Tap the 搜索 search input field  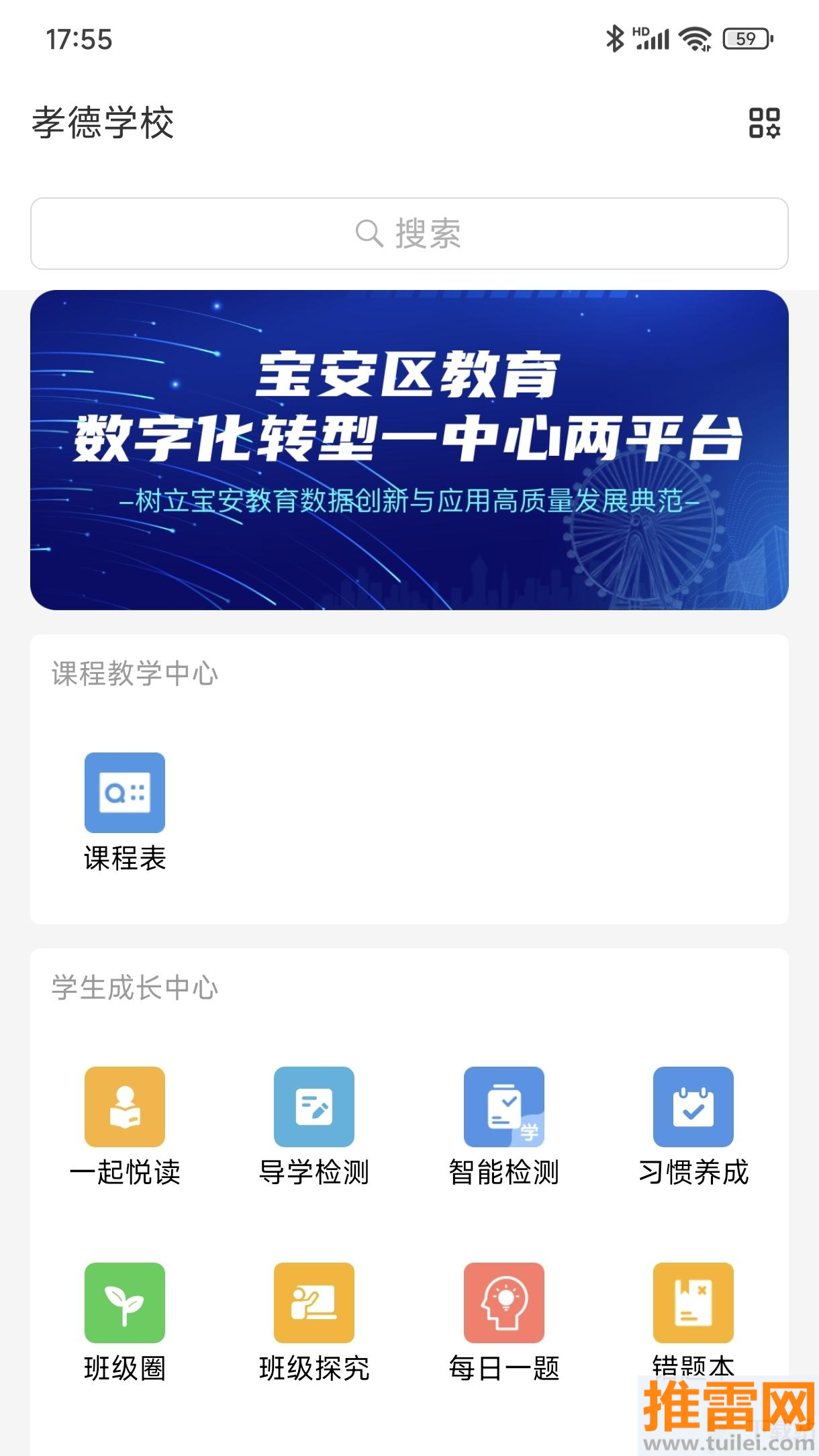(409, 233)
